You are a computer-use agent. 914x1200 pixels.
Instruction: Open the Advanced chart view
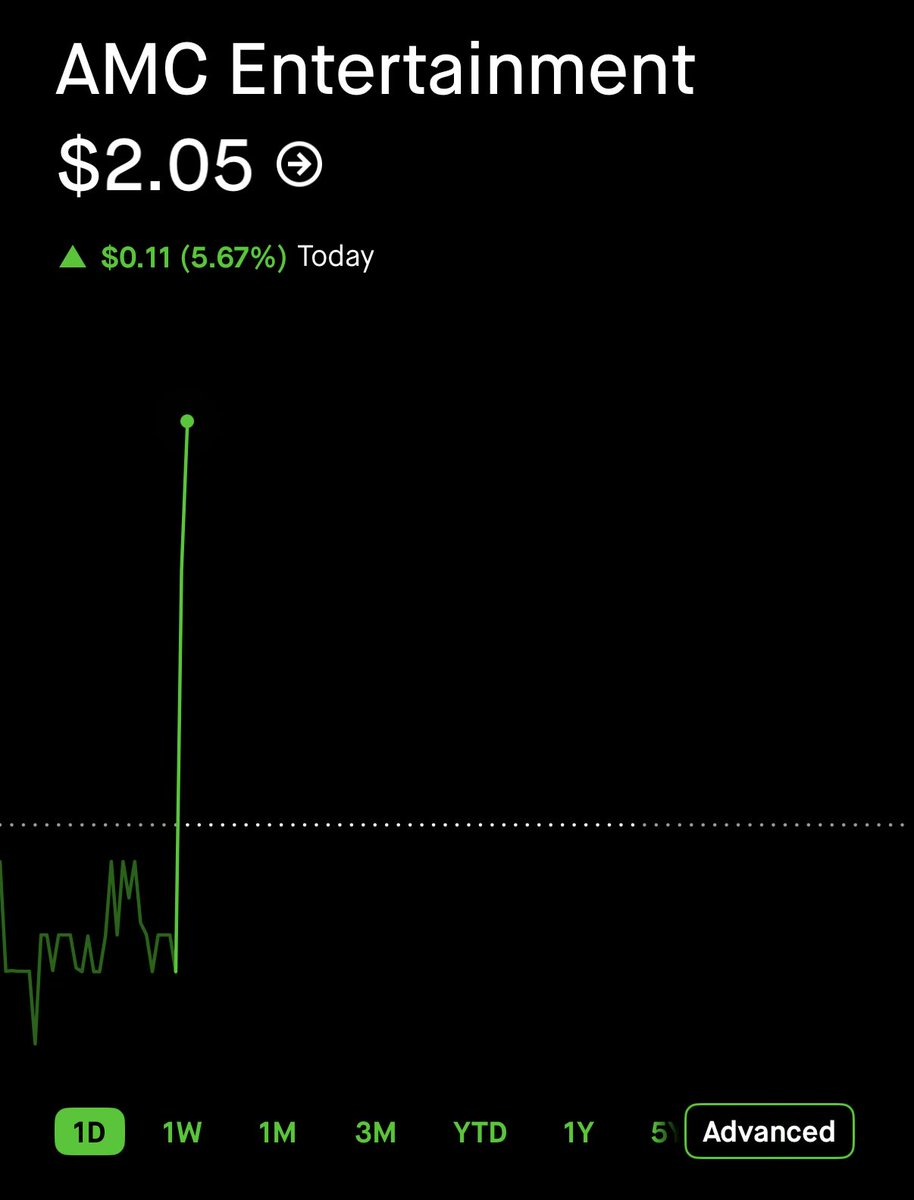click(769, 1132)
